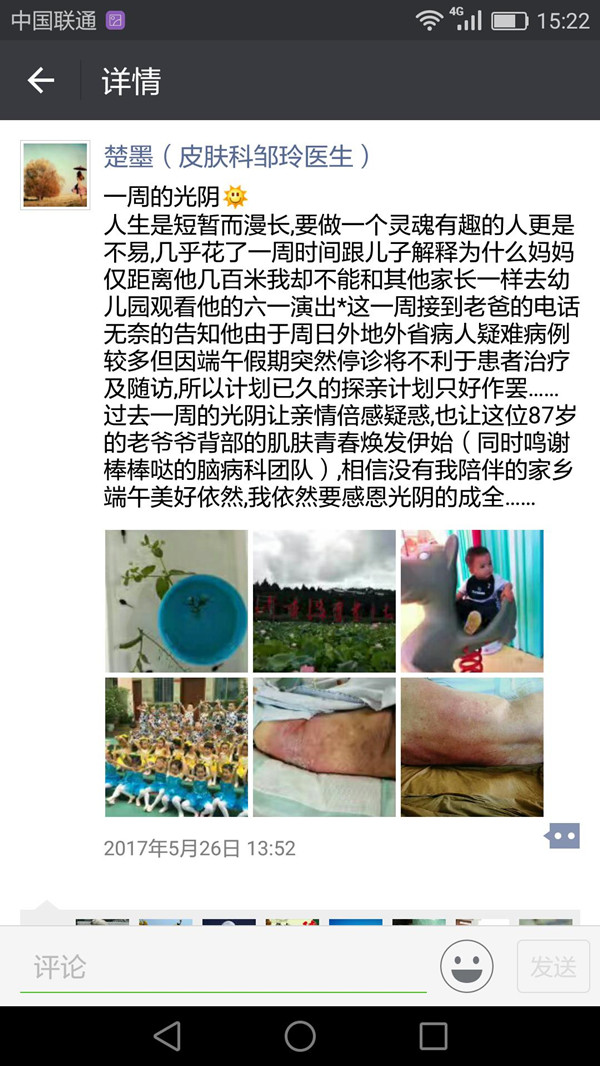View the tadpoles and blue bowl photo
The image size is (600, 1066).
pyautogui.click(x=176, y=600)
